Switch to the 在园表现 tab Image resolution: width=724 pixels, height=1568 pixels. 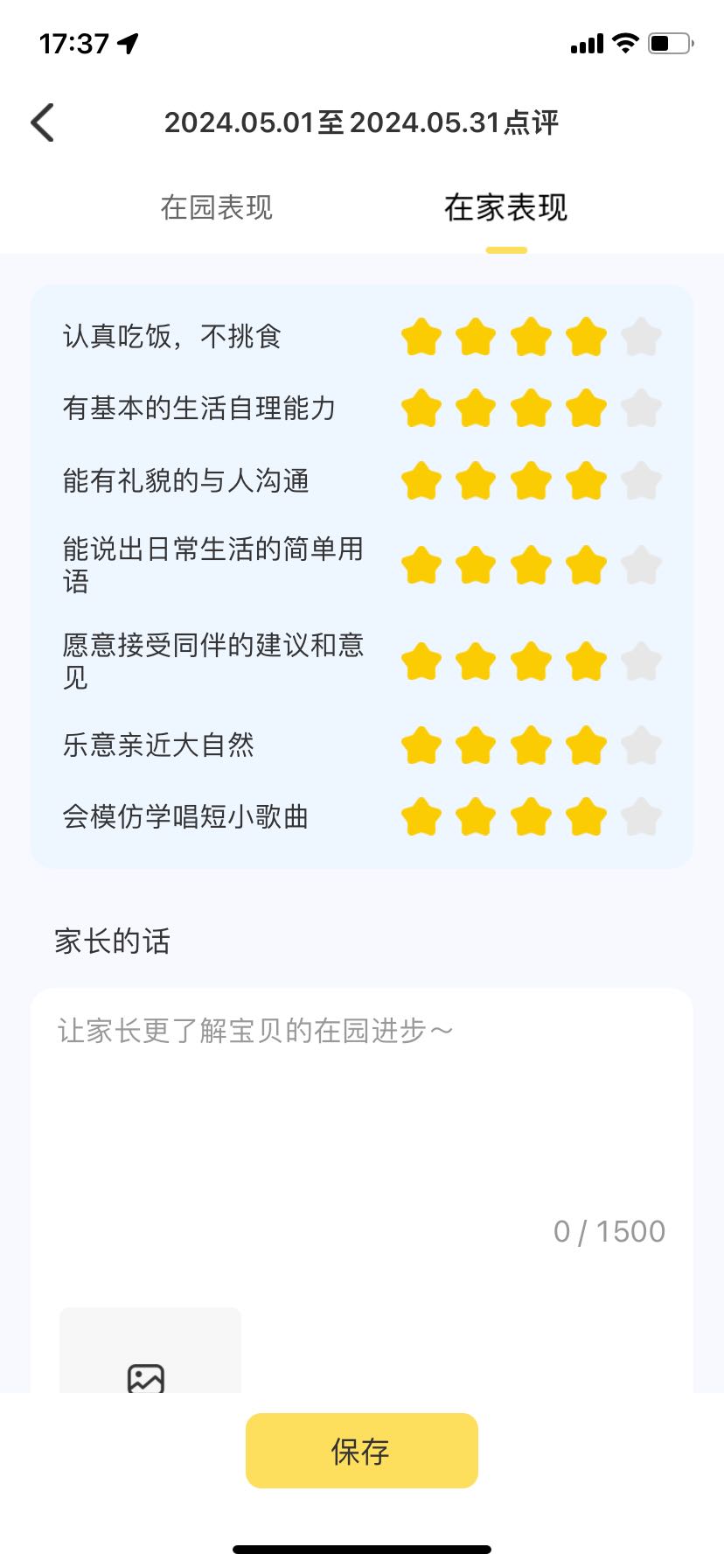pos(217,208)
